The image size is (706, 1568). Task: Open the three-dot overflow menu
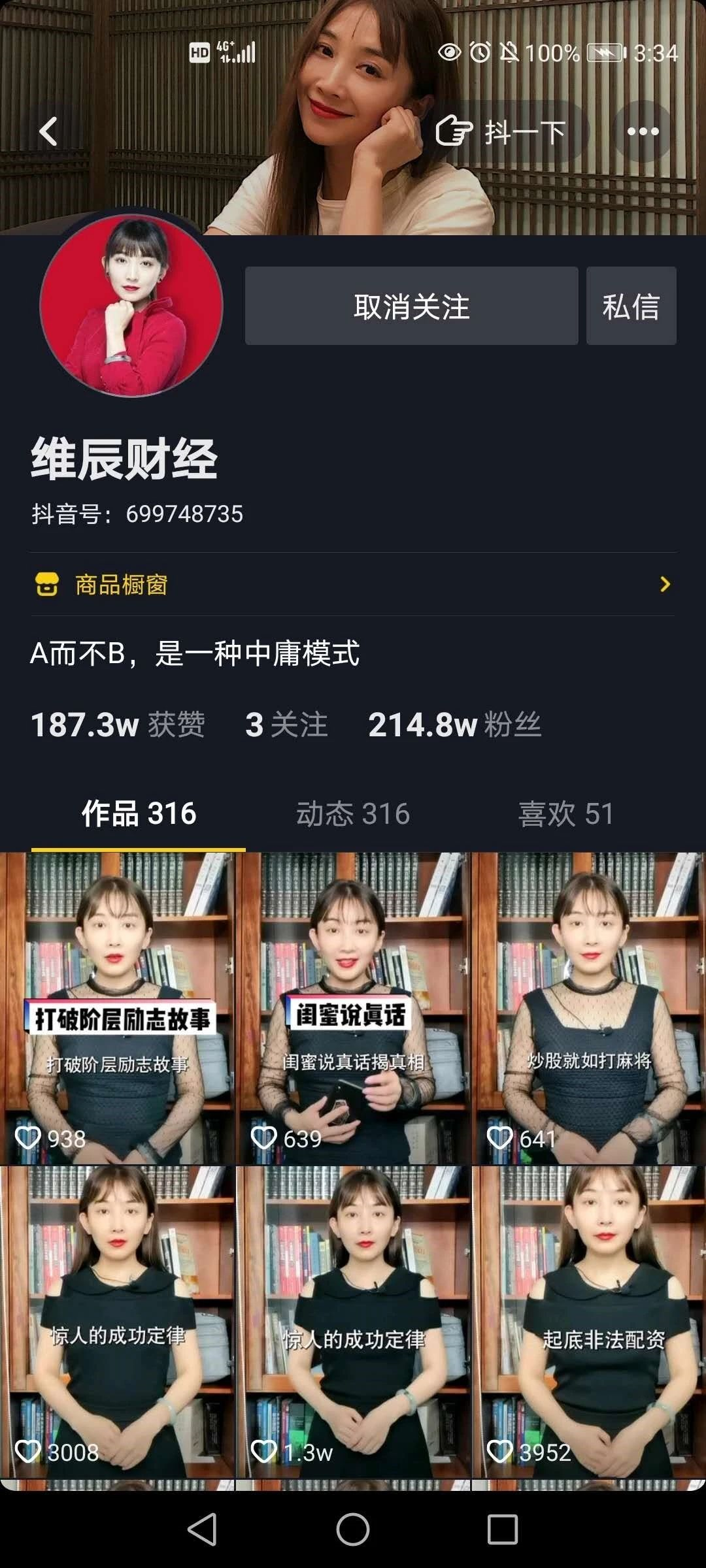(x=643, y=131)
